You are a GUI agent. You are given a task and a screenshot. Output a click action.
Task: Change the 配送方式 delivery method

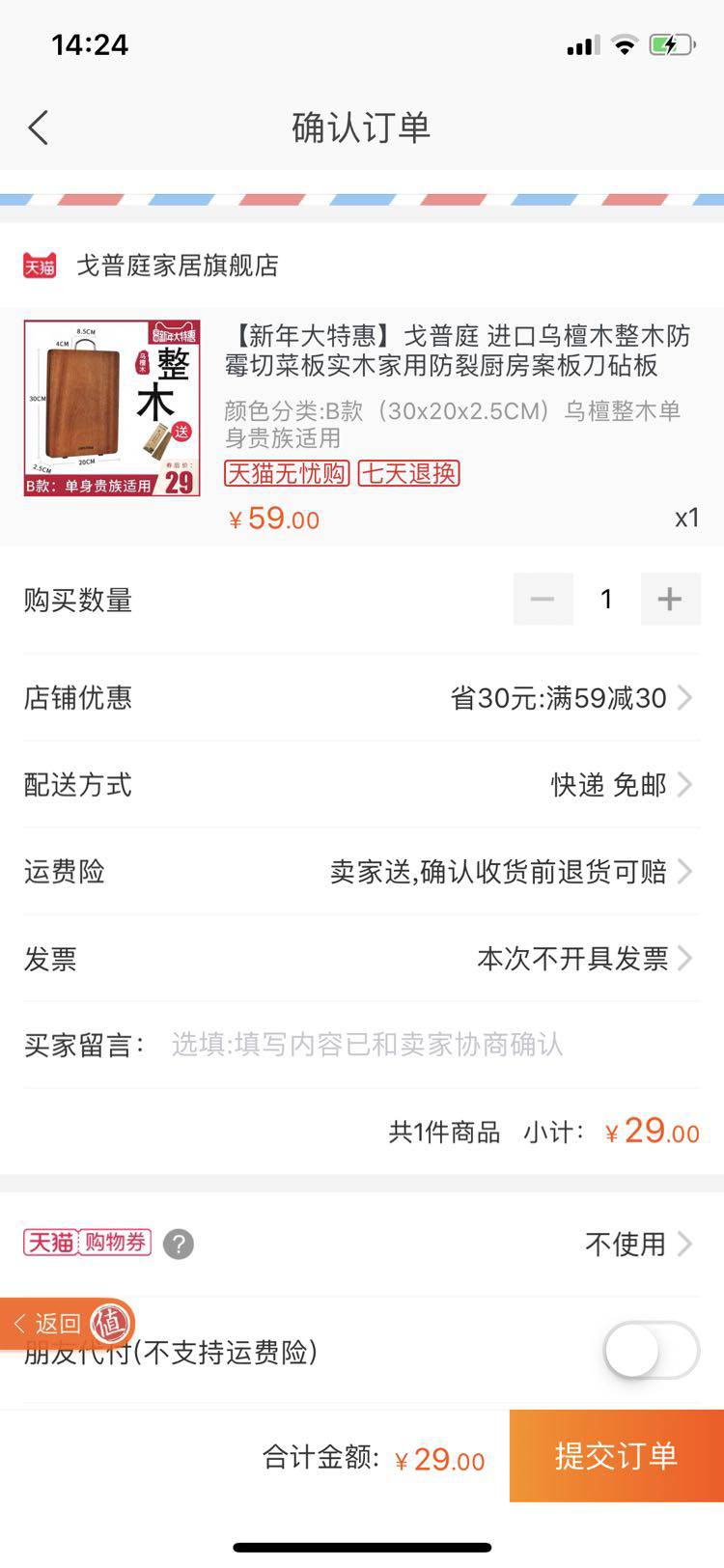point(620,785)
